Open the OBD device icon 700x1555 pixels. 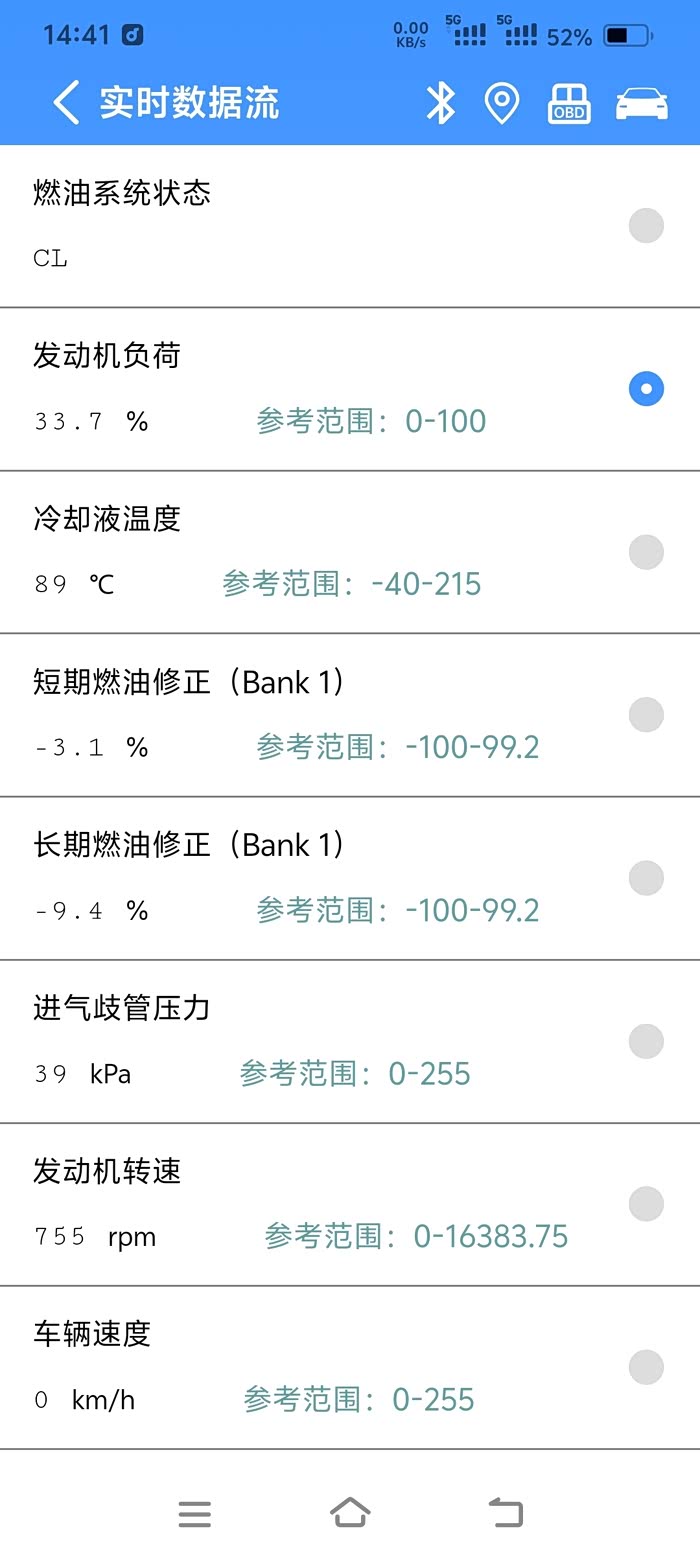pyautogui.click(x=569, y=103)
